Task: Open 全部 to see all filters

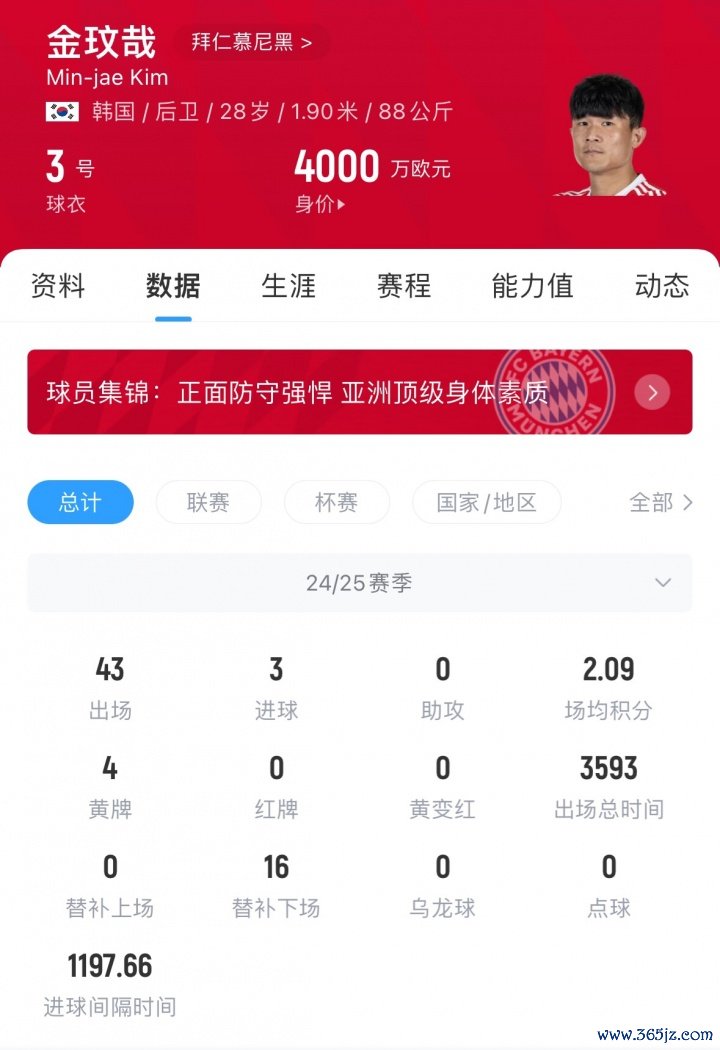Action: coord(660,502)
